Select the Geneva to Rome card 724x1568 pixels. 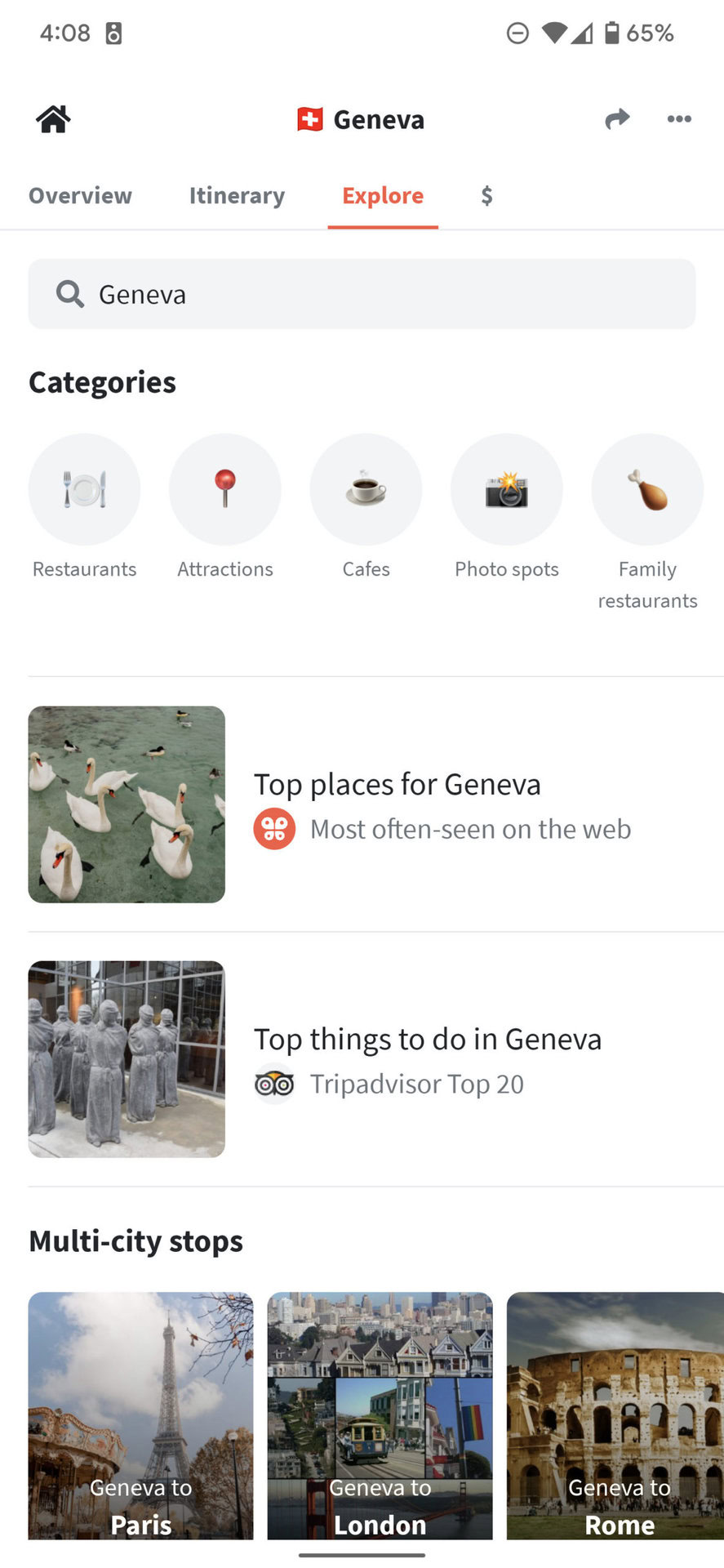[615, 1415]
